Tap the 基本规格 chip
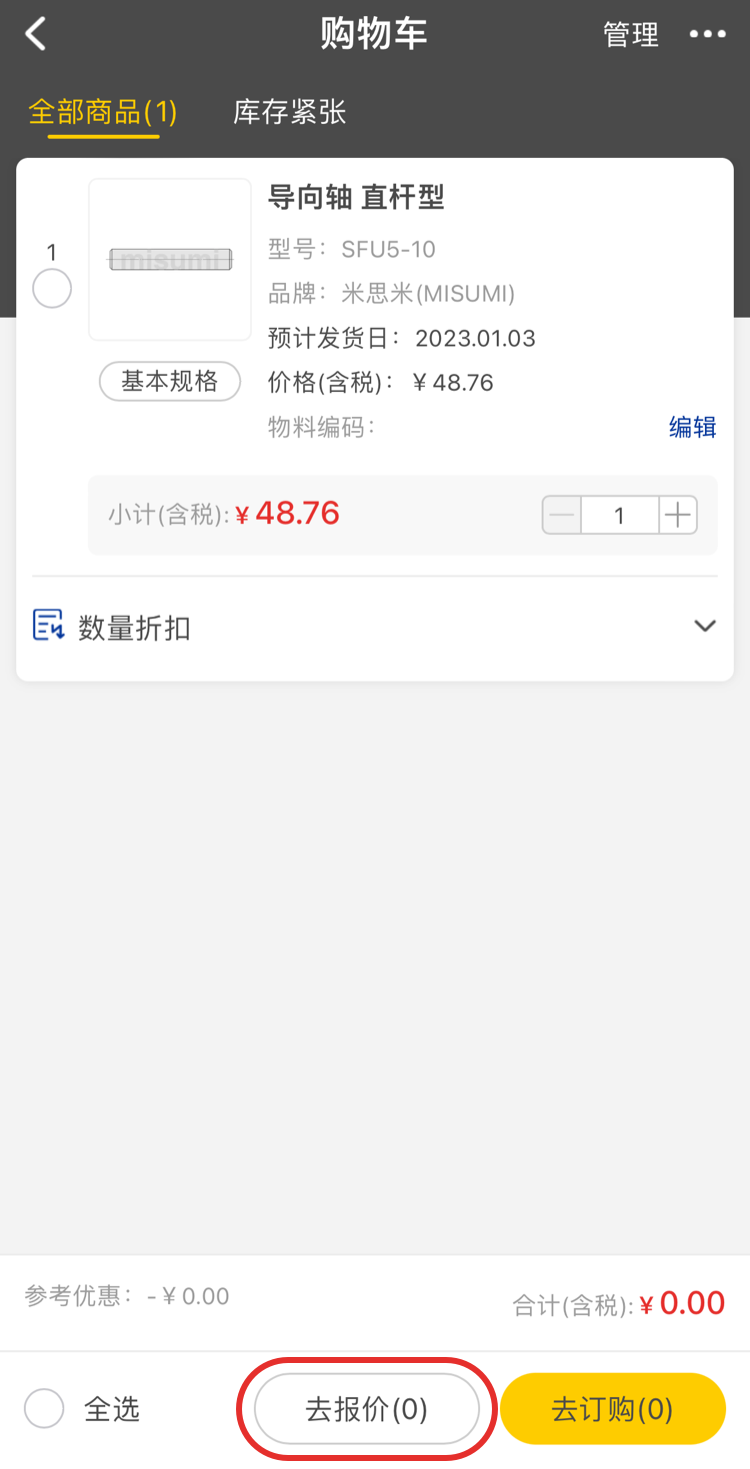 170,381
